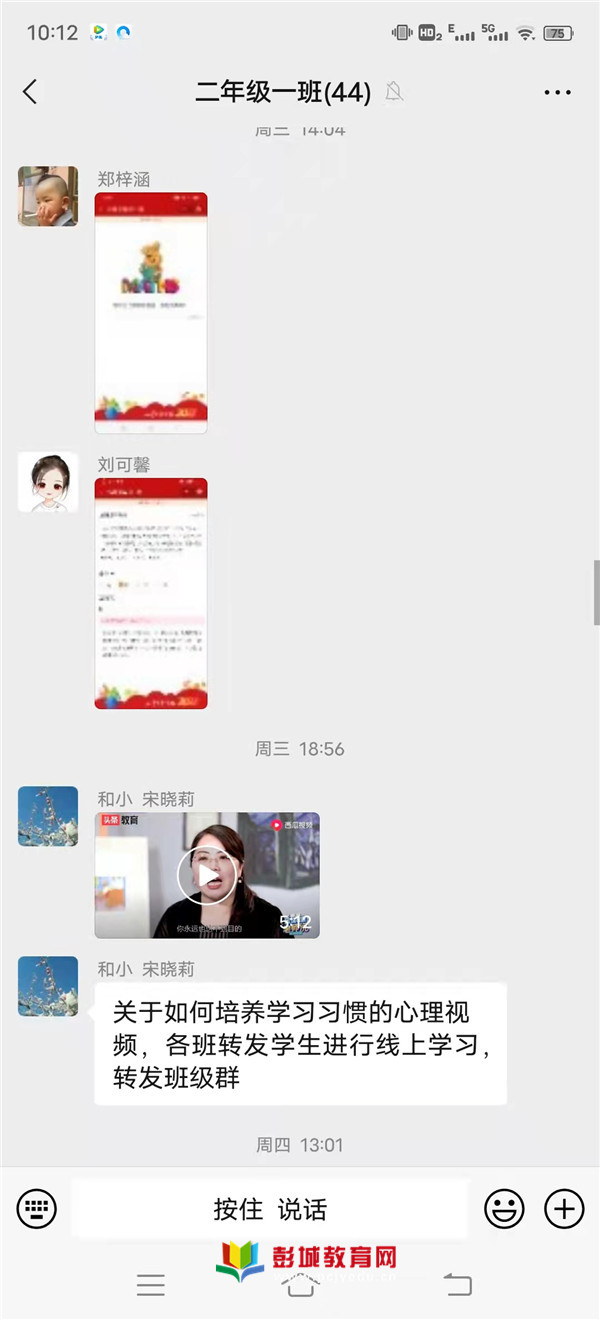Go back from the group chat
600x1320 pixels.
(30, 92)
